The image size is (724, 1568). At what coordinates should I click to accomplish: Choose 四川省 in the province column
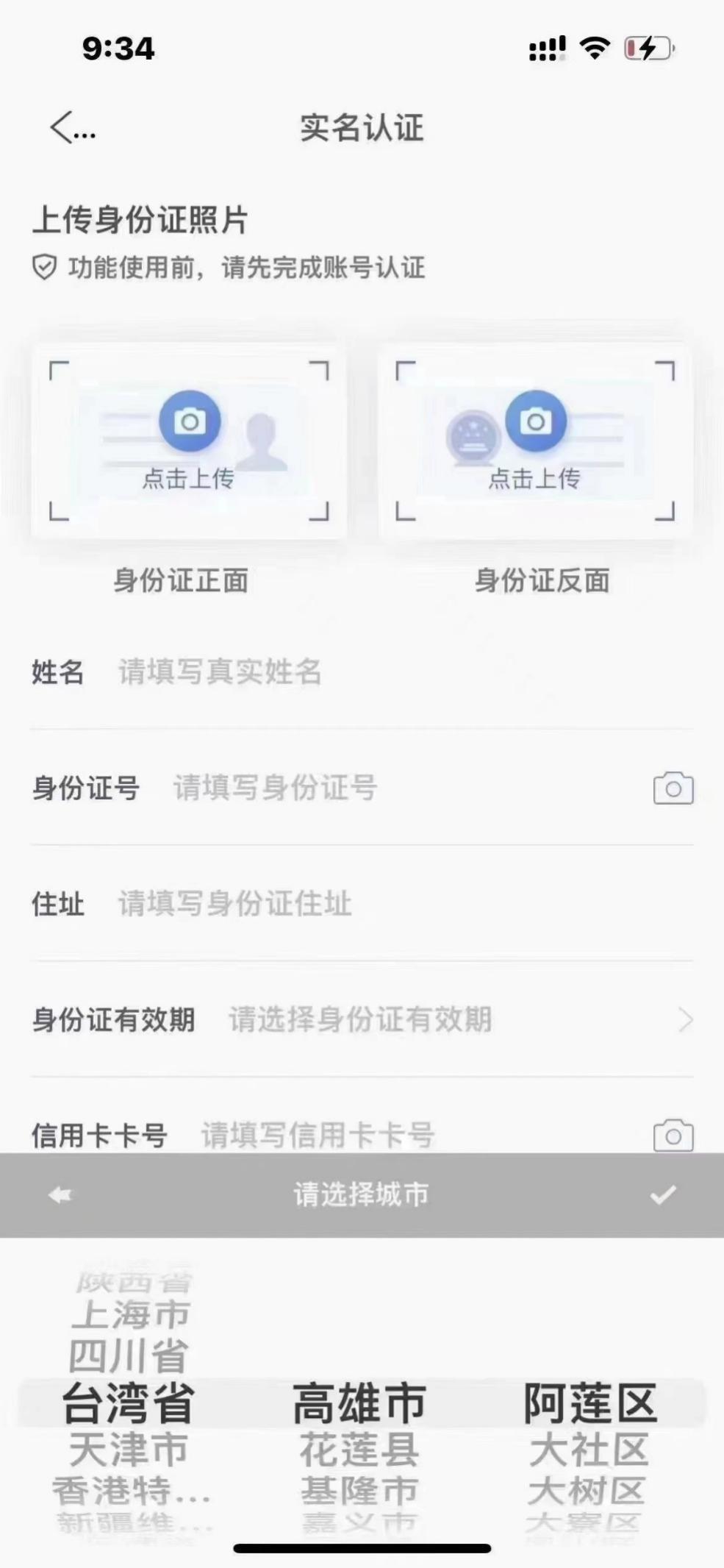point(129,1355)
